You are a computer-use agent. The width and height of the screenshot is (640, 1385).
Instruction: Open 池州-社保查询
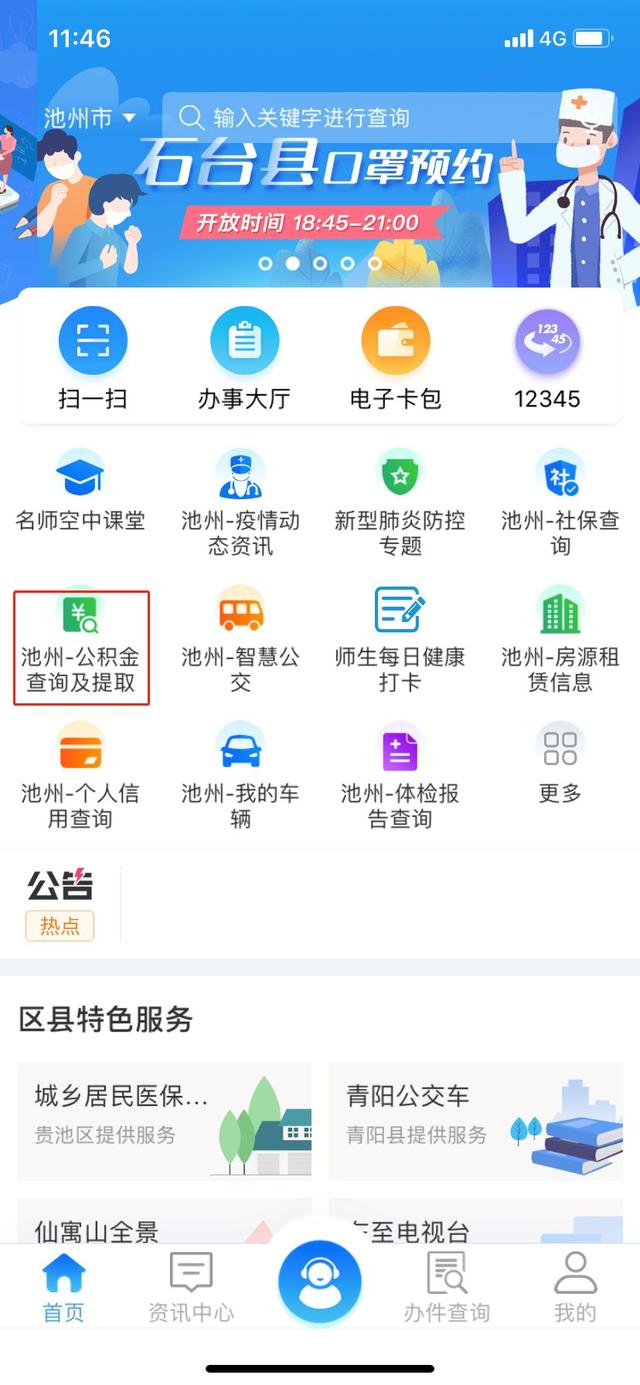560,502
